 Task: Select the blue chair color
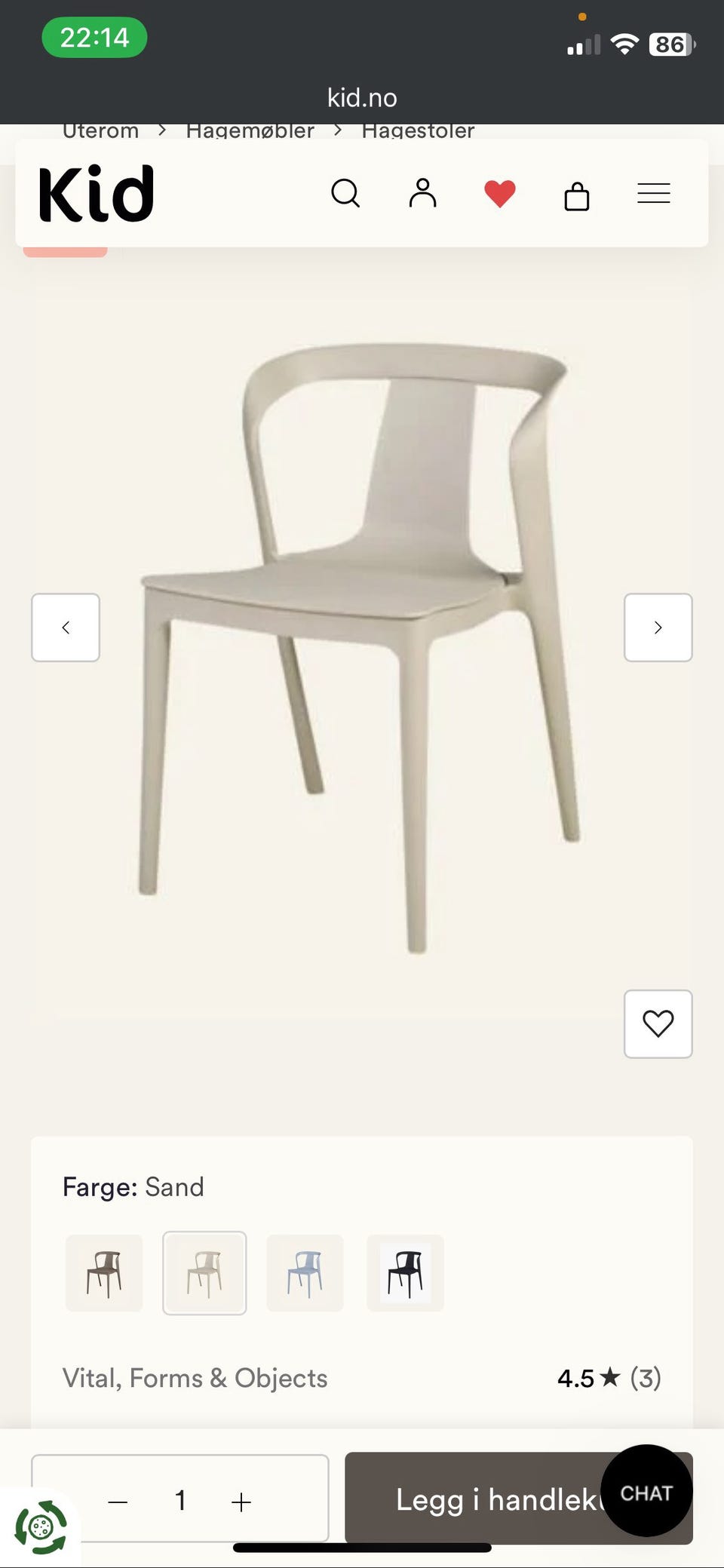coord(305,1273)
